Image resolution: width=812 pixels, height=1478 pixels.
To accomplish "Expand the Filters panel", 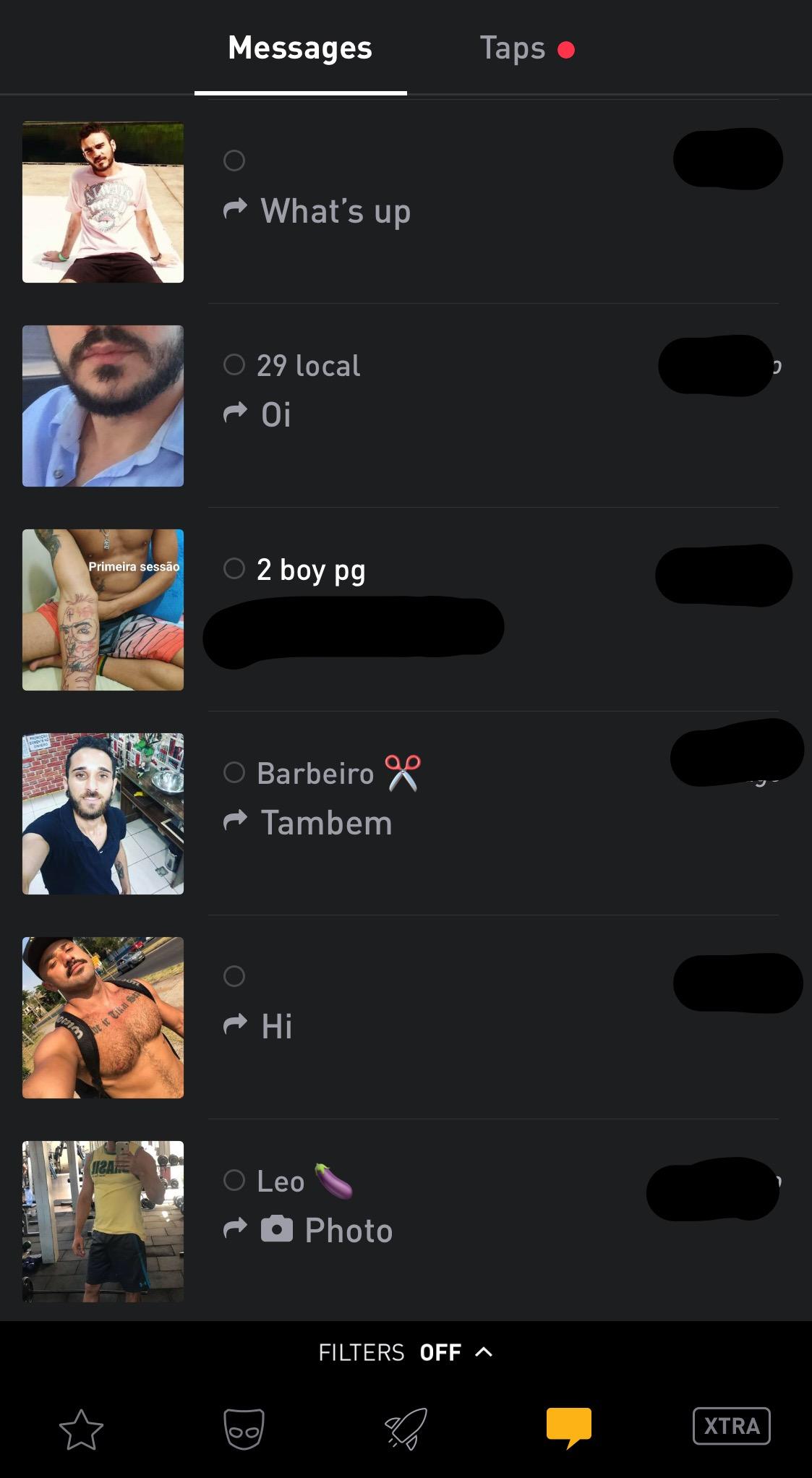I will [406, 1351].
